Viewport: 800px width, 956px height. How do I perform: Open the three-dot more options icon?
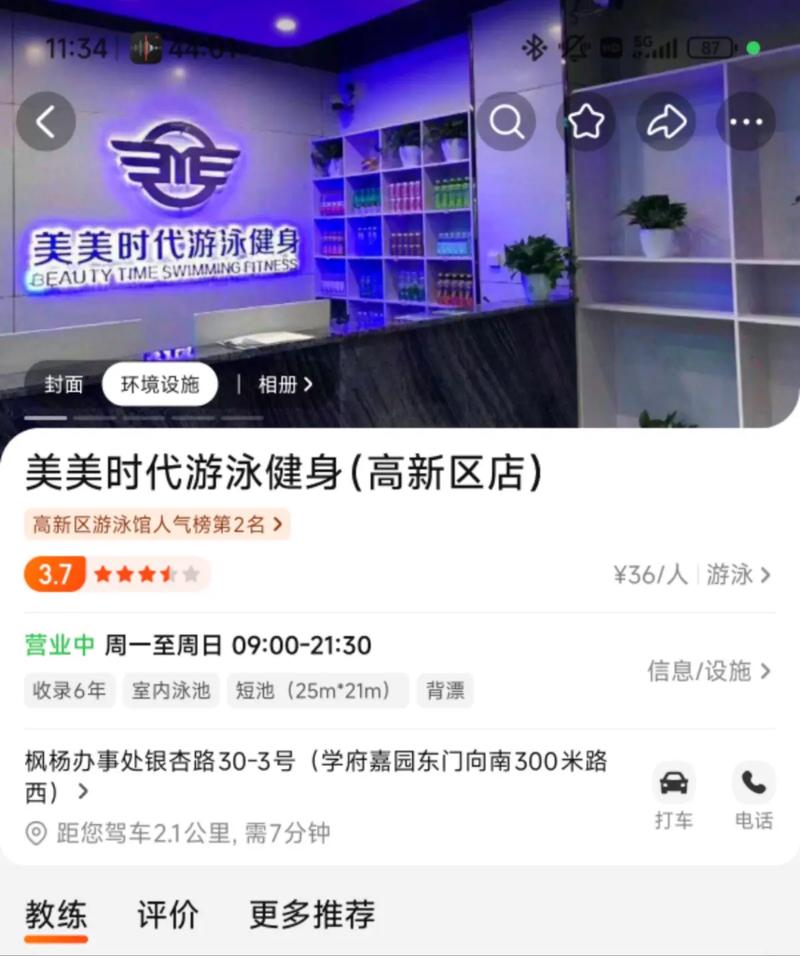pos(744,121)
